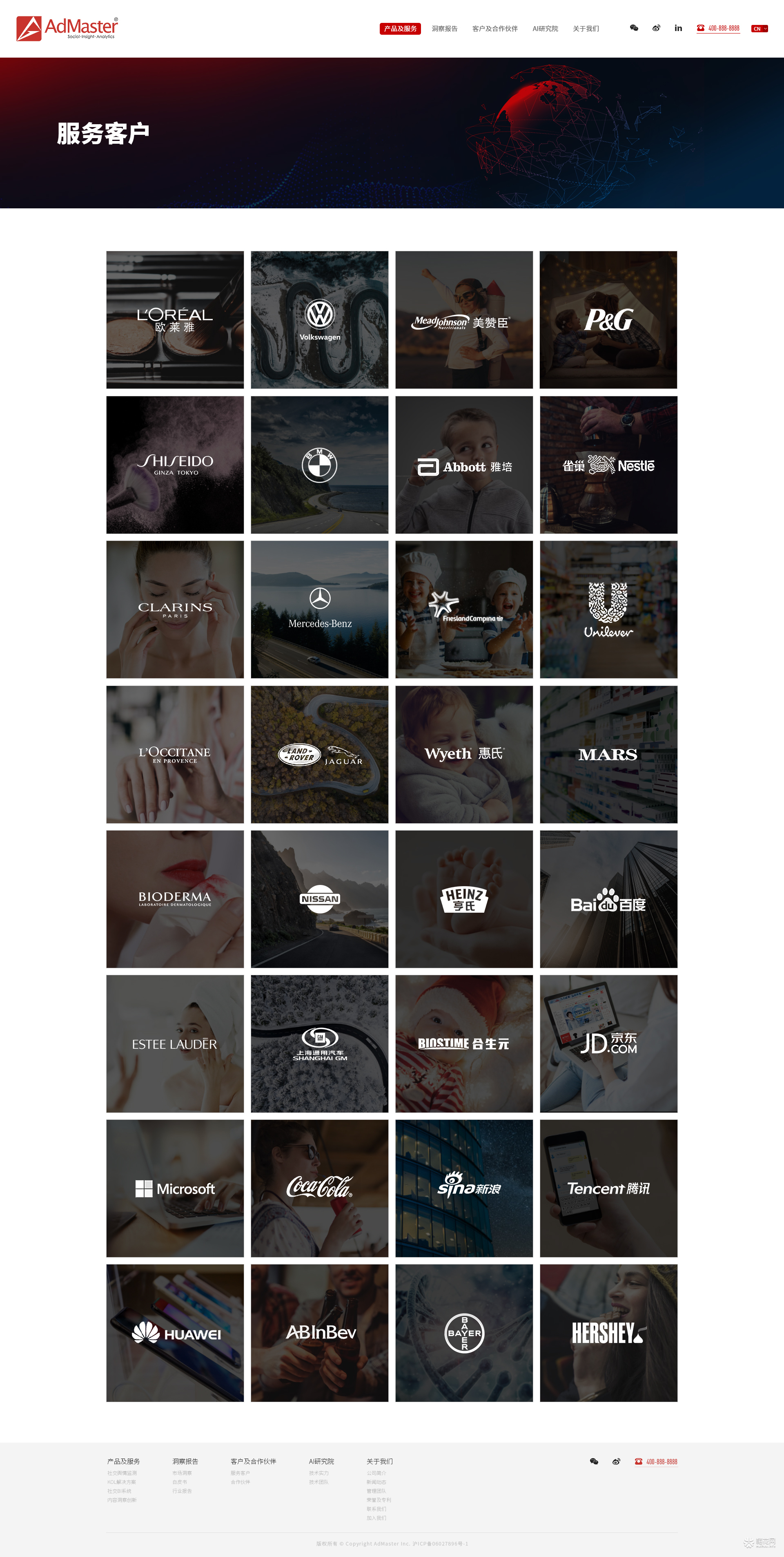View the HUAWEI client tile
Screen dimensions: 784x1557
[174, 1333]
